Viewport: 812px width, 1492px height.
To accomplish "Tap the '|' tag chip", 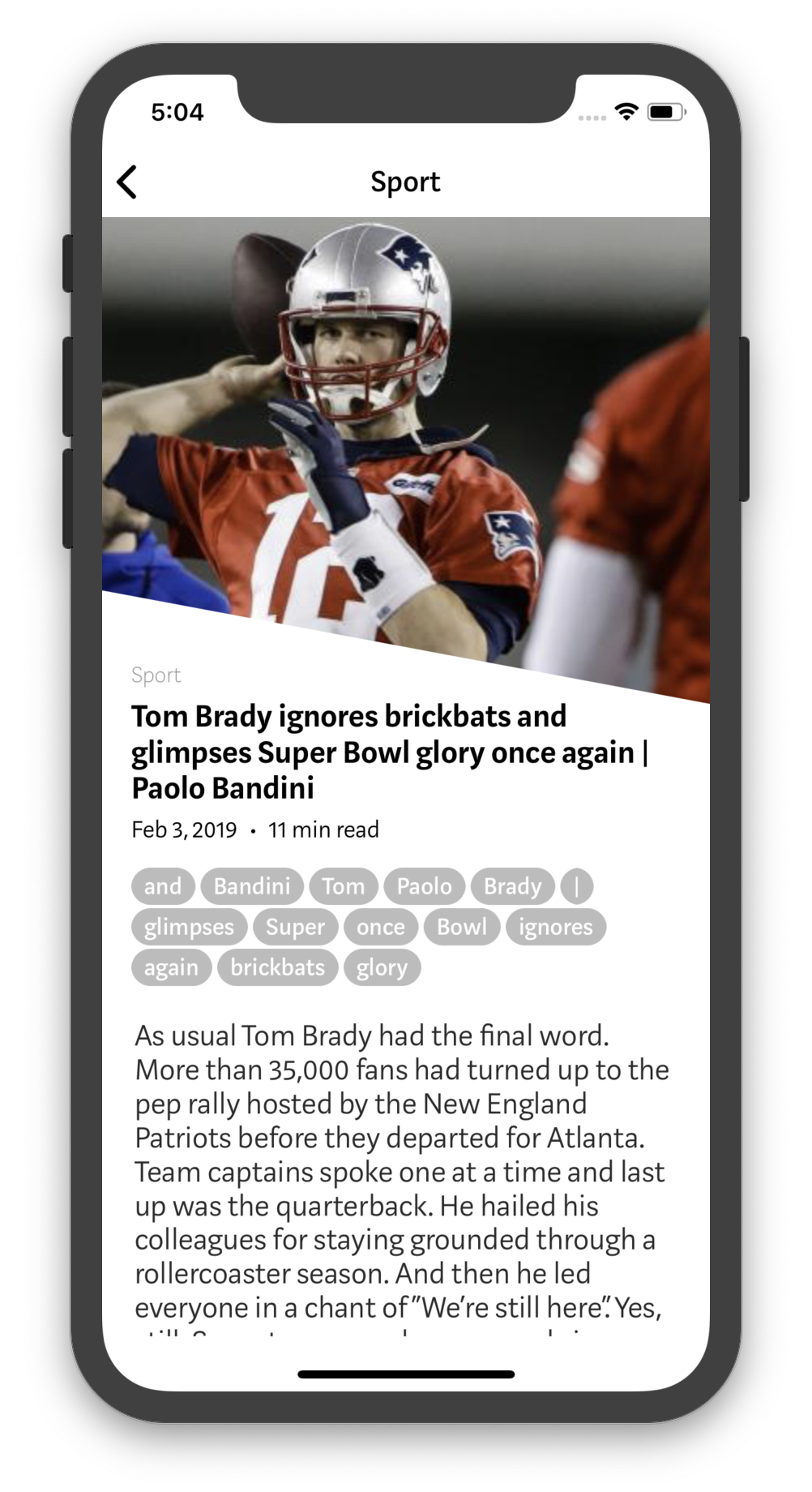I will pyautogui.click(x=577, y=886).
